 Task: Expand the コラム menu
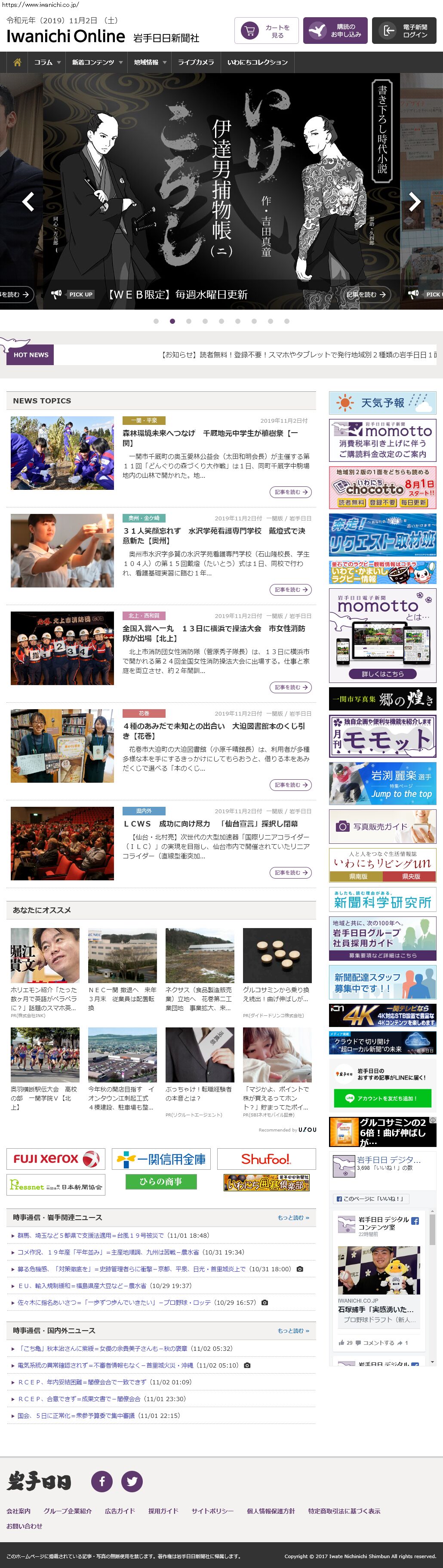click(47, 62)
